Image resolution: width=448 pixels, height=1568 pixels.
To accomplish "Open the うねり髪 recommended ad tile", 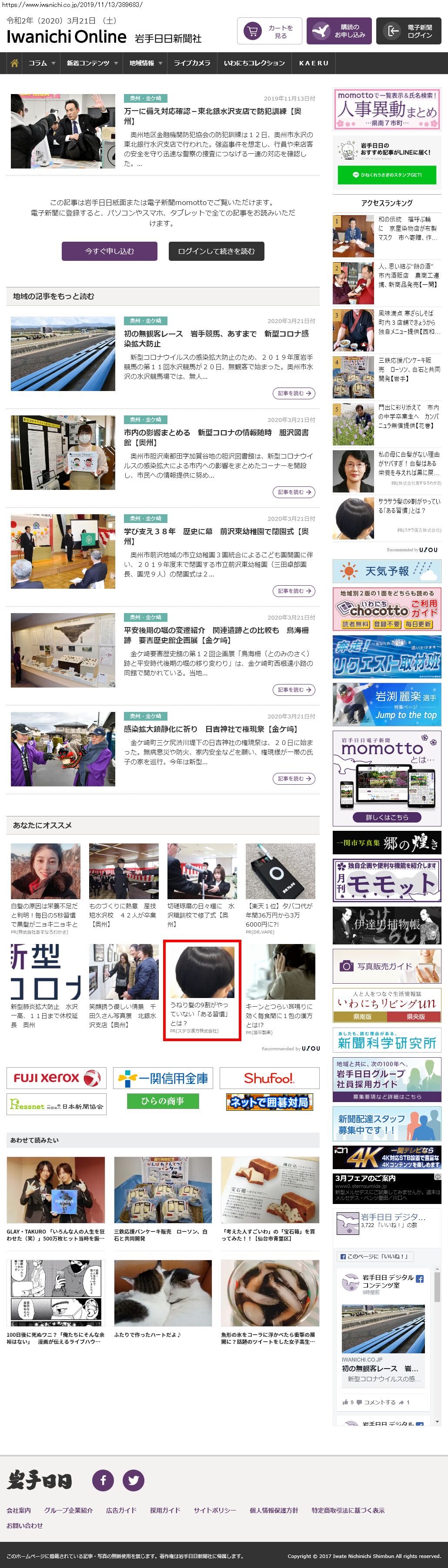I will (202, 989).
